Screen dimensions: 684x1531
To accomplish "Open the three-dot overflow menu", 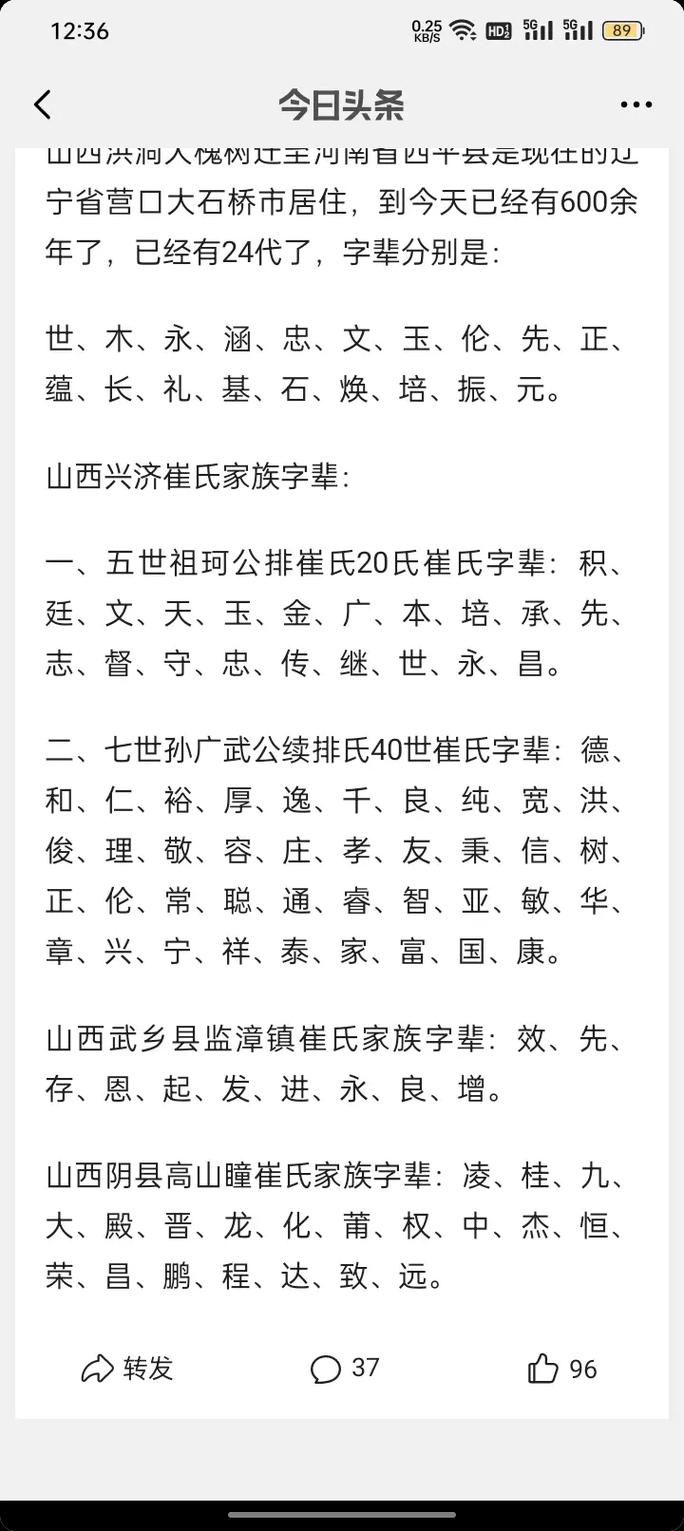I will 636,104.
